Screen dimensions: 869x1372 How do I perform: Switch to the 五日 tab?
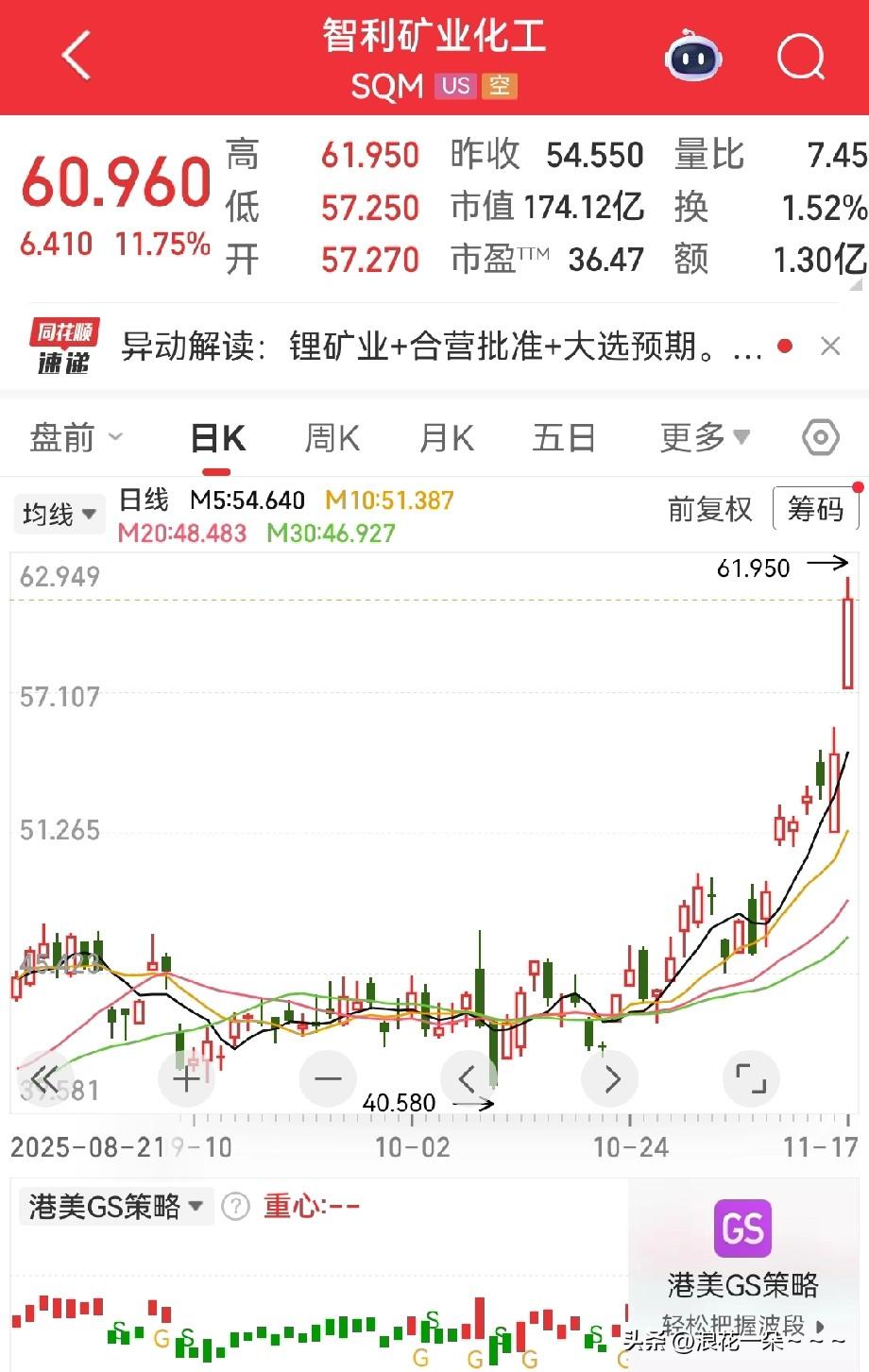point(563,439)
